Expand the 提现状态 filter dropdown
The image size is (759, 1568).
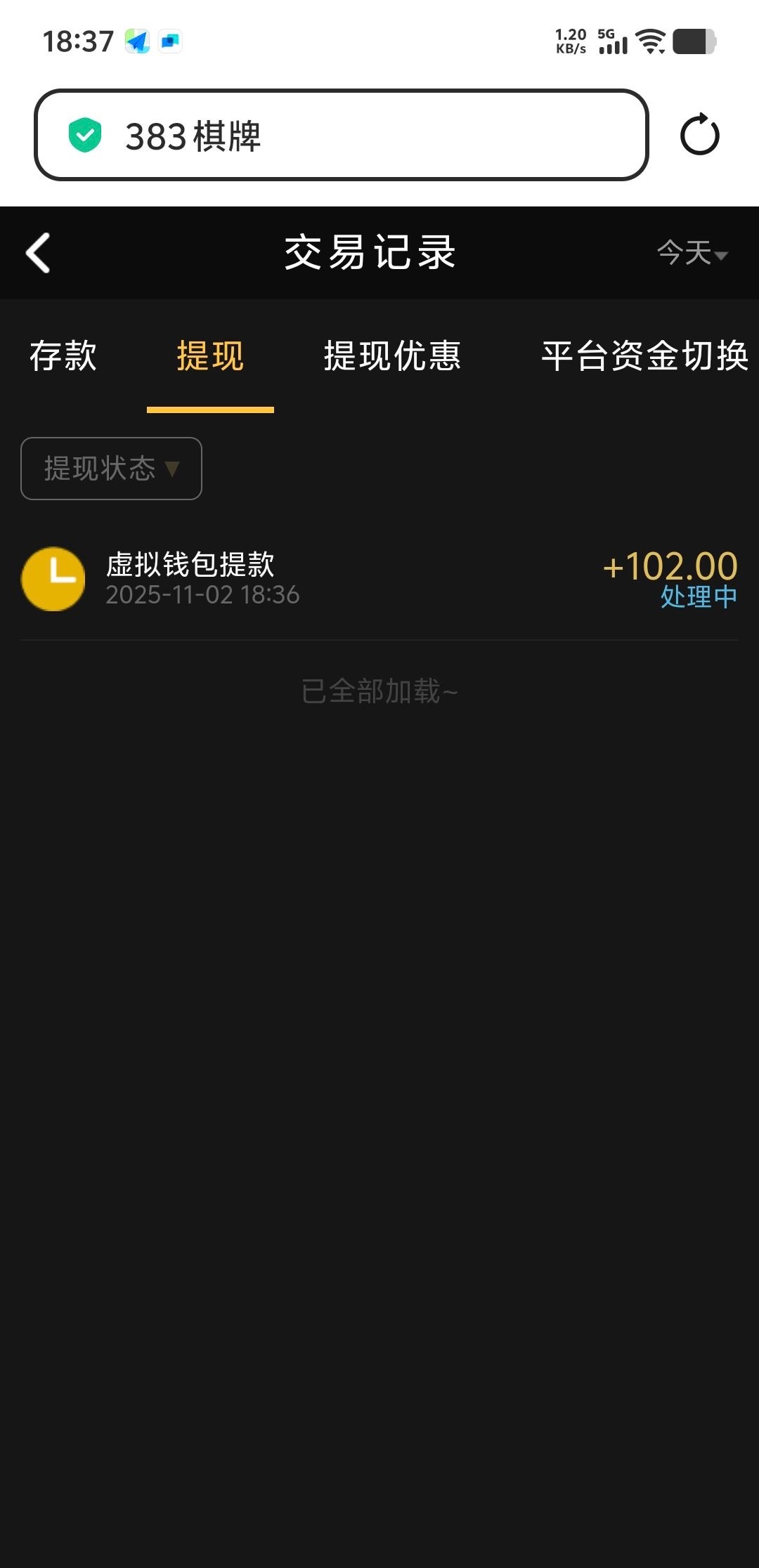(112, 469)
